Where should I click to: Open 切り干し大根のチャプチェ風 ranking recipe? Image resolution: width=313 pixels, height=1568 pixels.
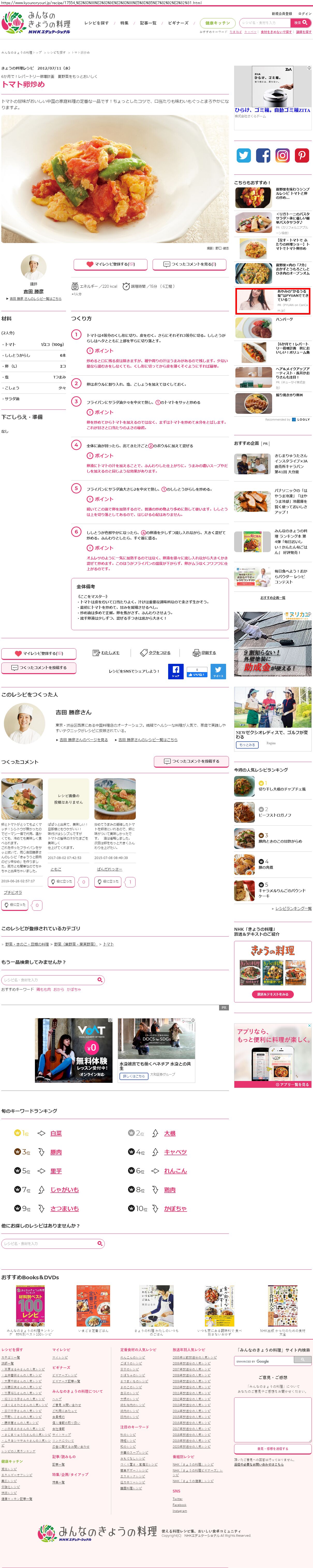coord(282,789)
